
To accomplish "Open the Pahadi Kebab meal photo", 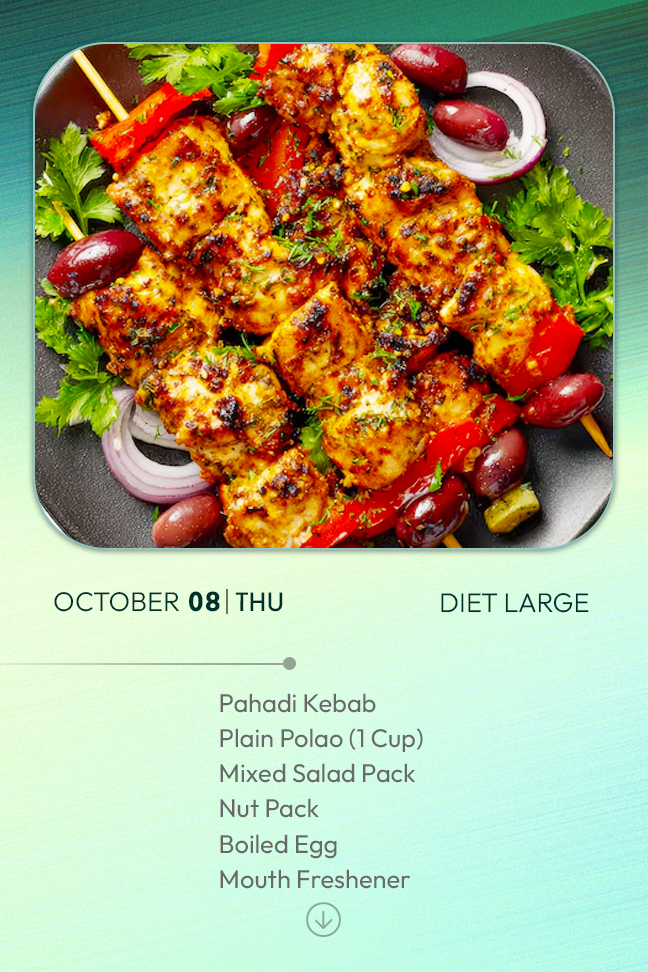I will point(324,296).
